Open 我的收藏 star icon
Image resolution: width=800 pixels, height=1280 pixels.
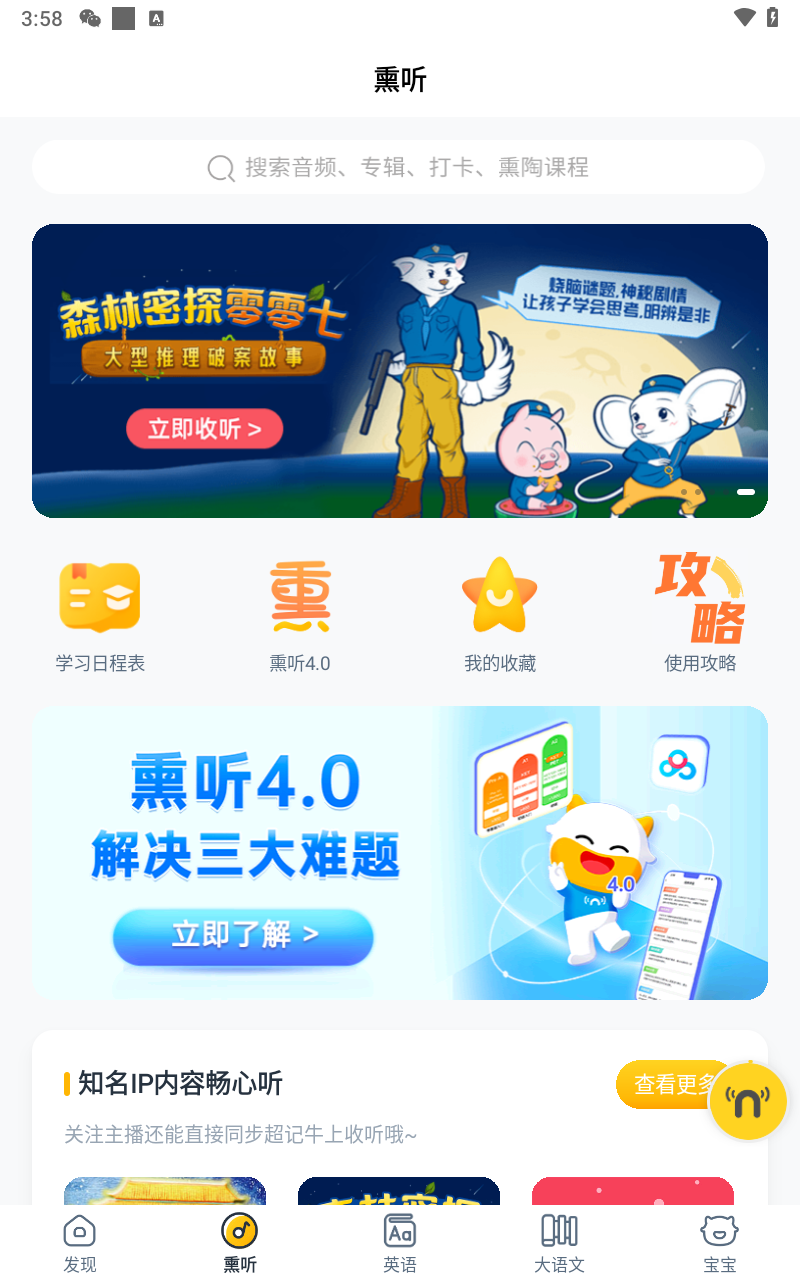point(500,595)
